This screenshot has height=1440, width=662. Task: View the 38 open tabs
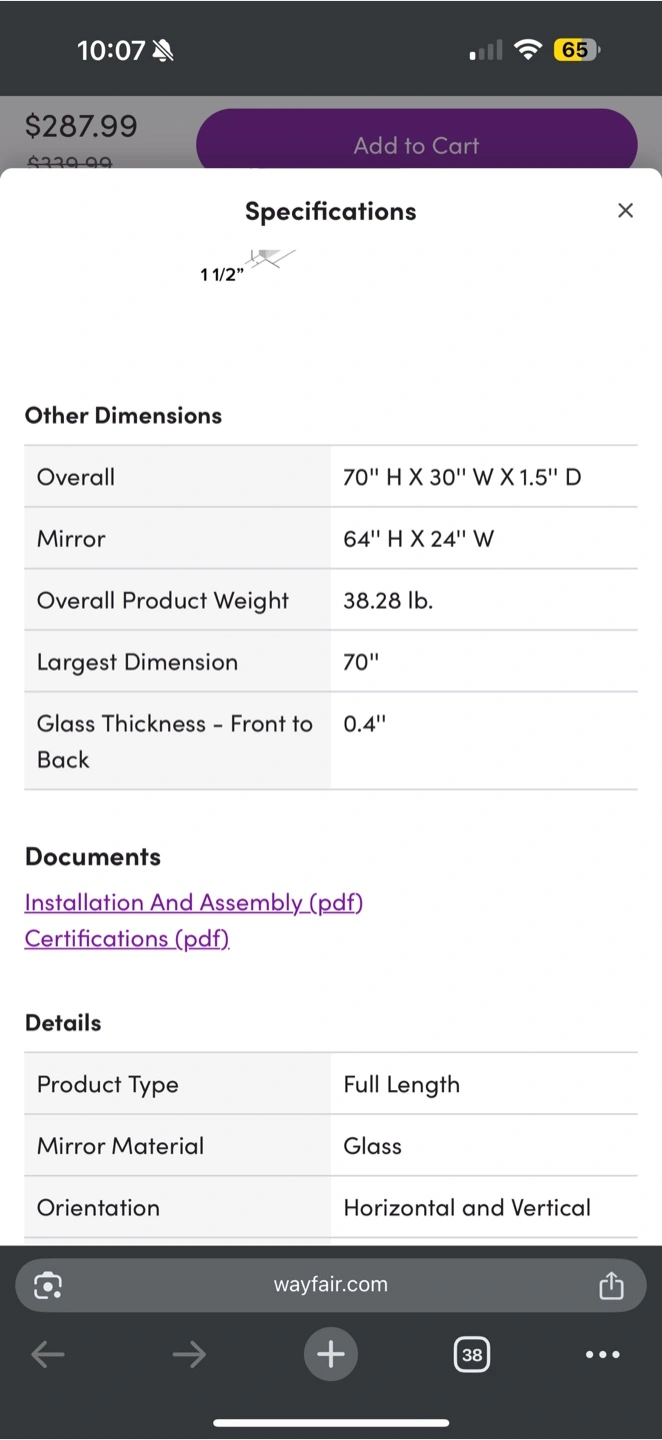click(472, 1355)
